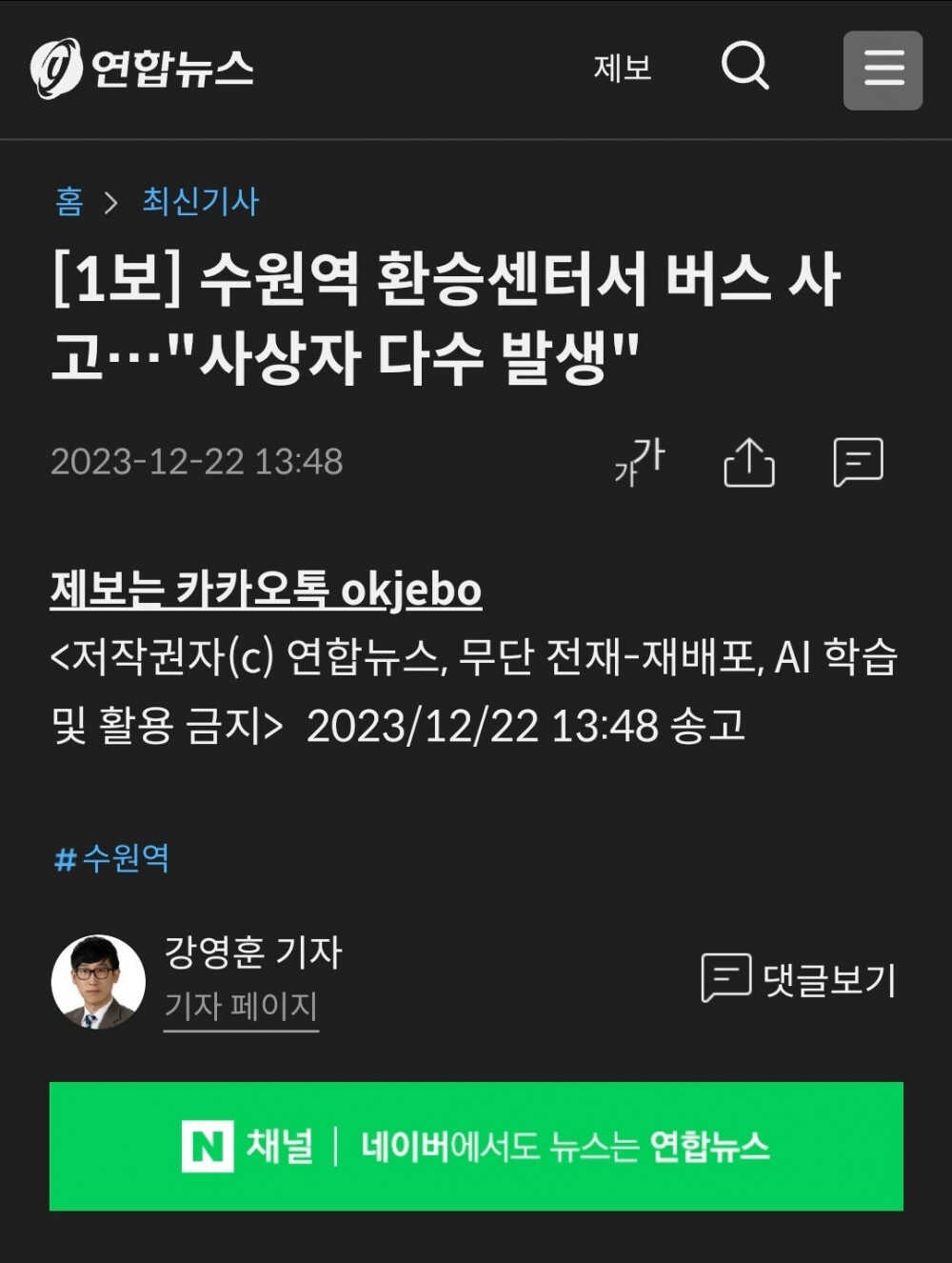
Task: Share this article
Action: 749,463
